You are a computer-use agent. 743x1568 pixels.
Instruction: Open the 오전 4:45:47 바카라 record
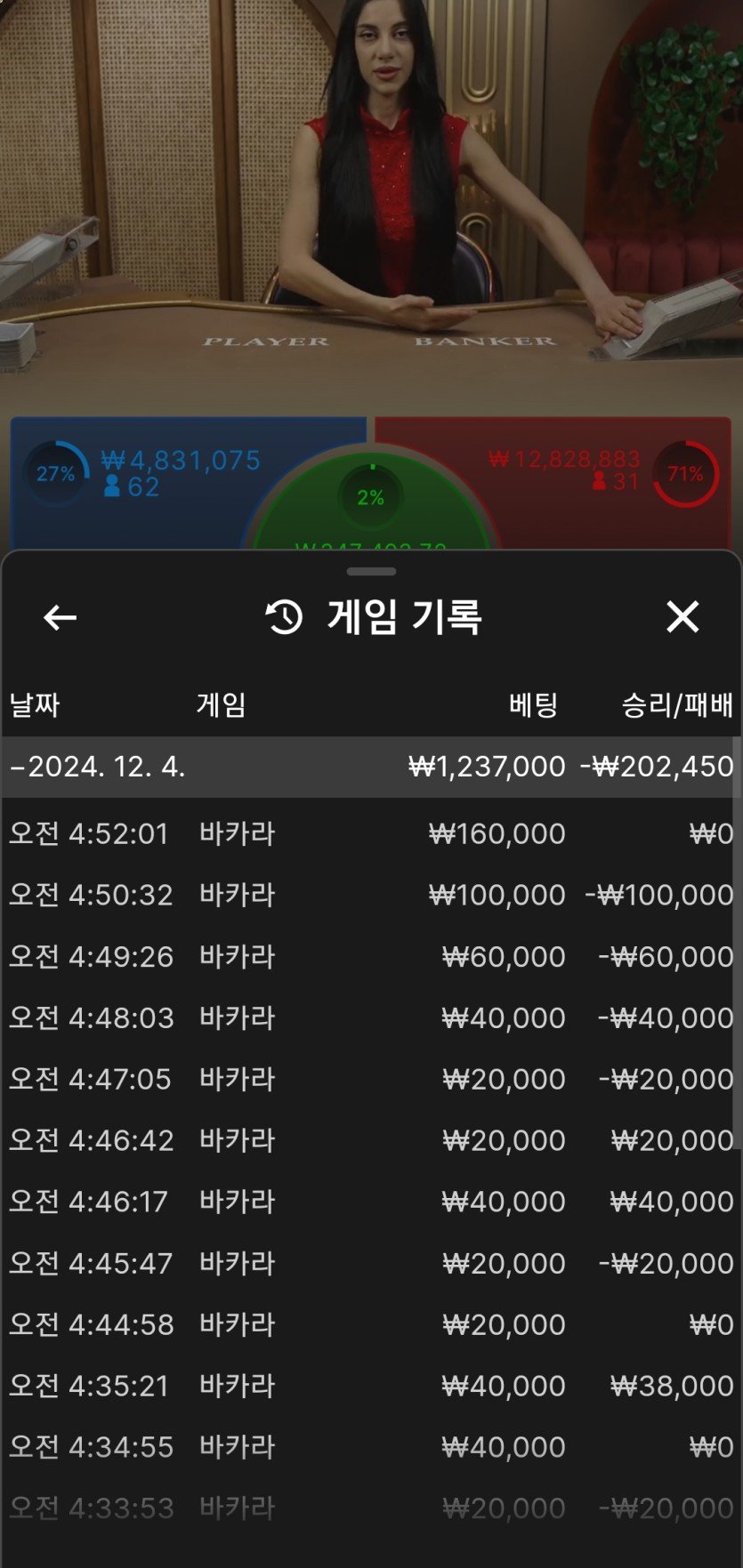point(370,1263)
